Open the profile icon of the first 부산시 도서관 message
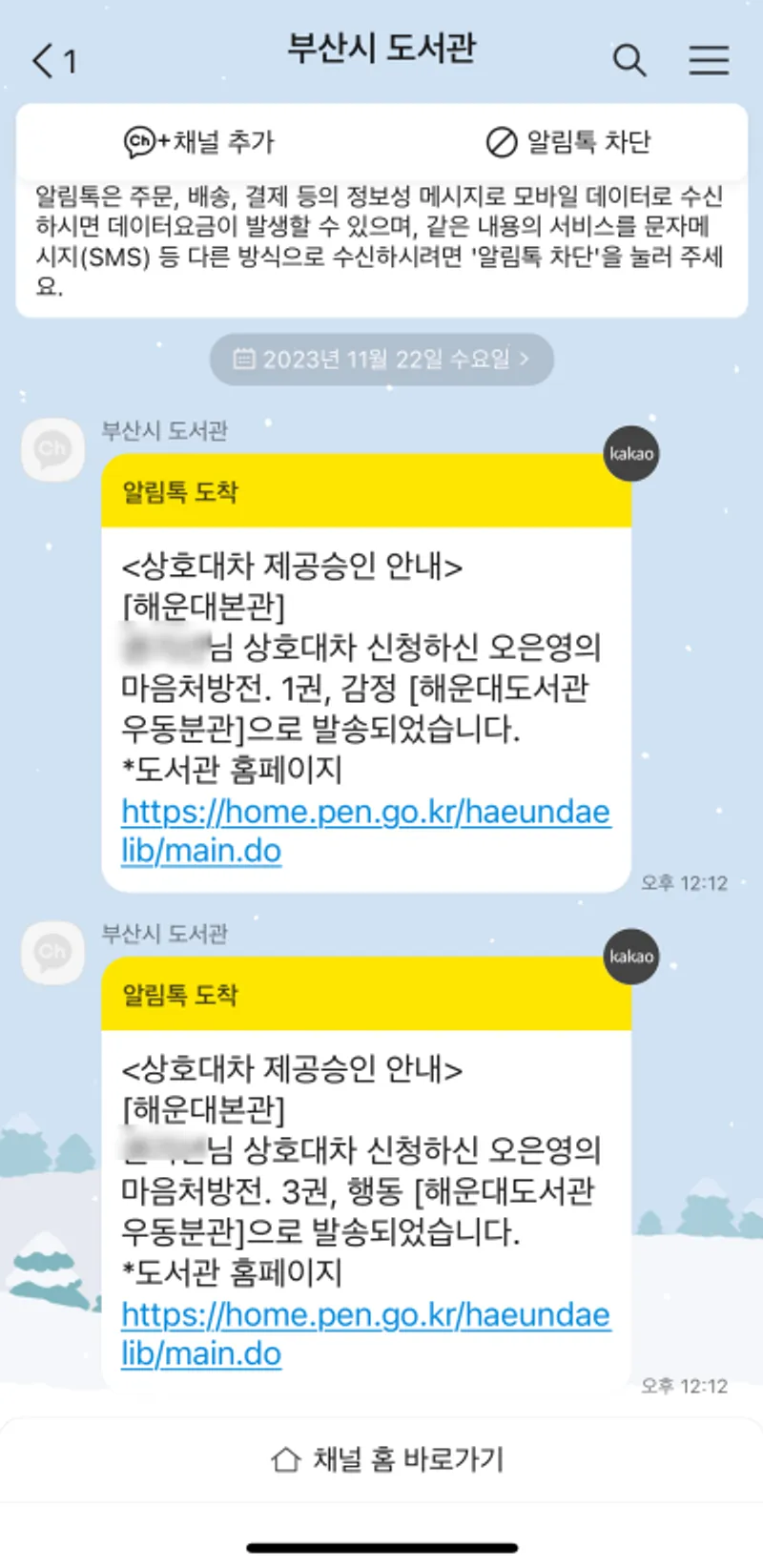This screenshot has height=1568, width=763. [x=52, y=448]
